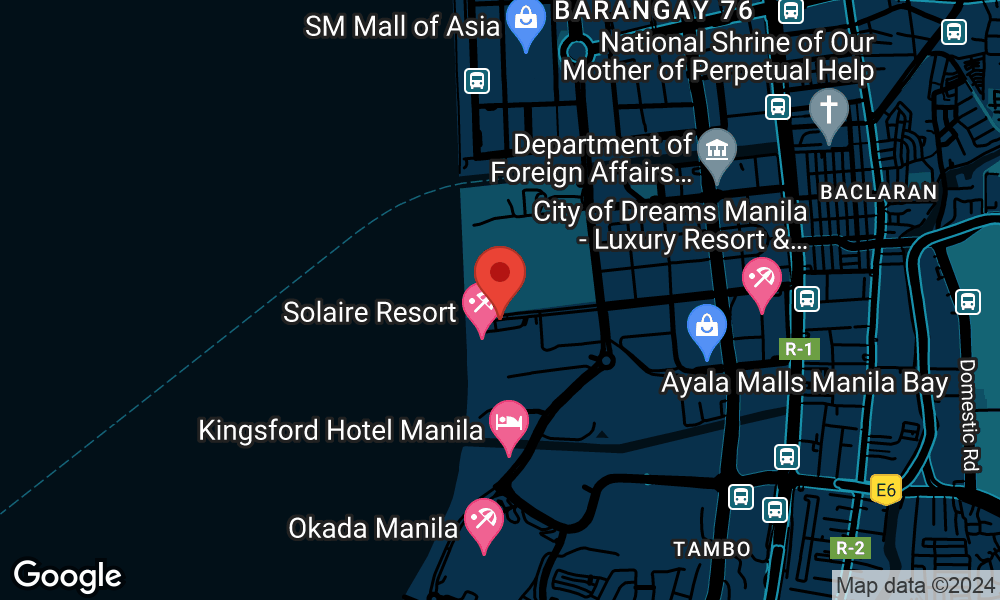Open the Okada Manila resort pin

[x=484, y=522]
